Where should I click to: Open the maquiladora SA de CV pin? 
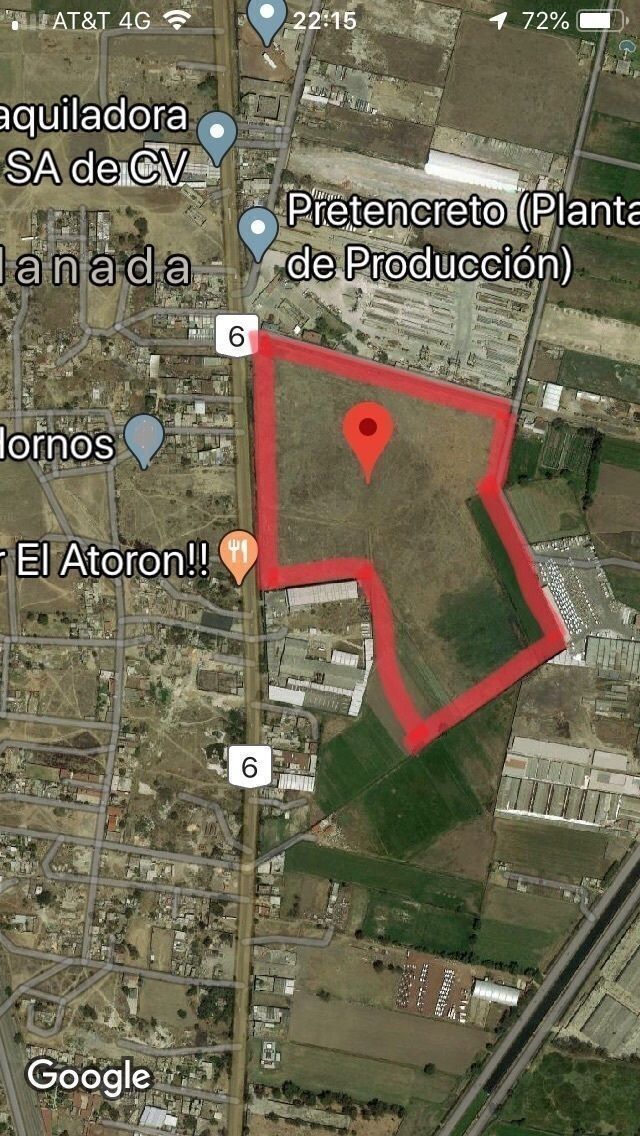pyautogui.click(x=217, y=134)
